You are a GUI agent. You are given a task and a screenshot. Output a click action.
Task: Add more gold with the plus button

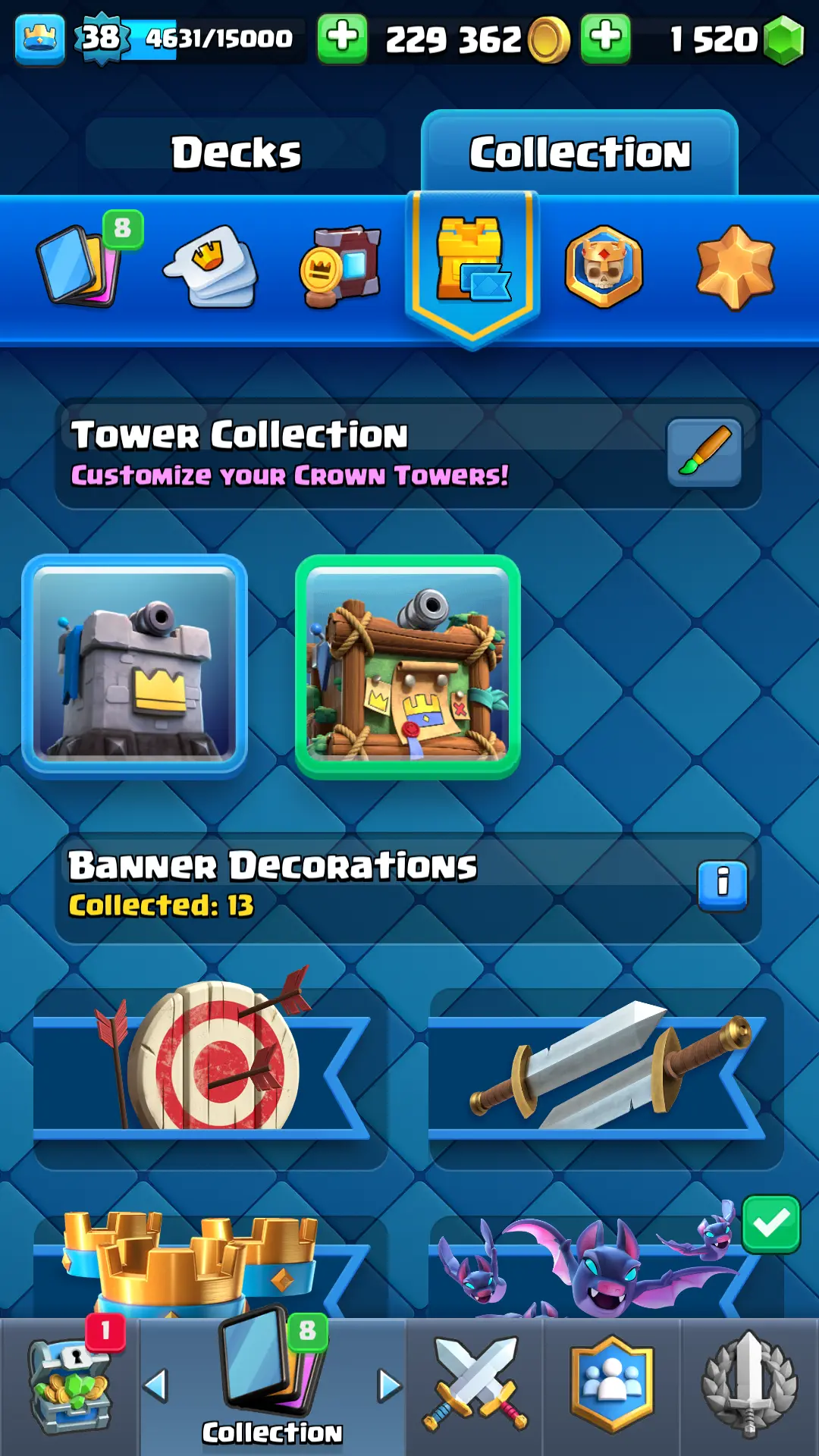(x=342, y=38)
